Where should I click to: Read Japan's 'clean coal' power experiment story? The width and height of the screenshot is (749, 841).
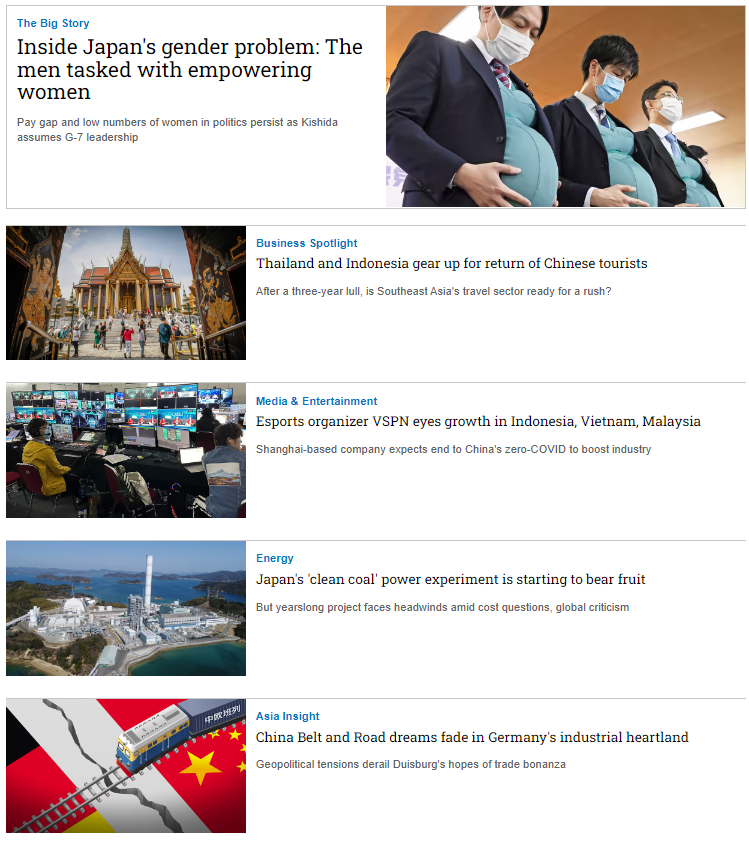tap(450, 580)
